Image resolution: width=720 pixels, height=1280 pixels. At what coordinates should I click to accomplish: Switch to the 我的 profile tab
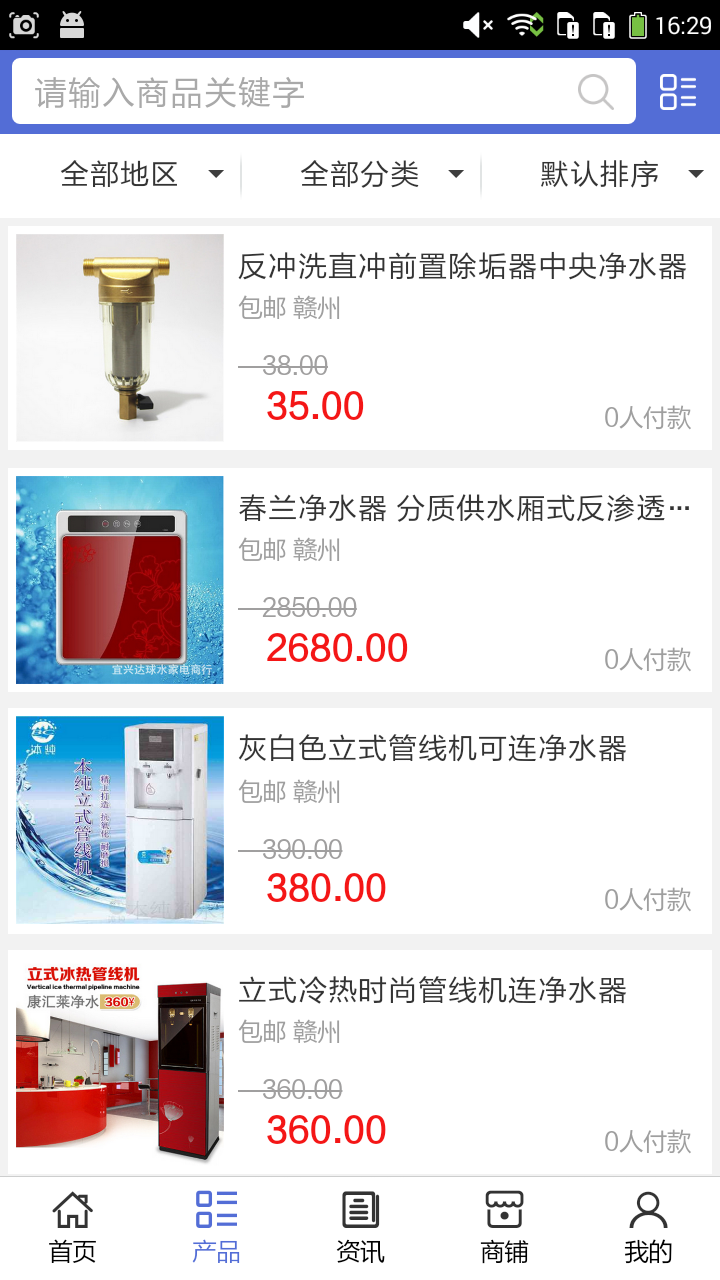pos(648,1228)
